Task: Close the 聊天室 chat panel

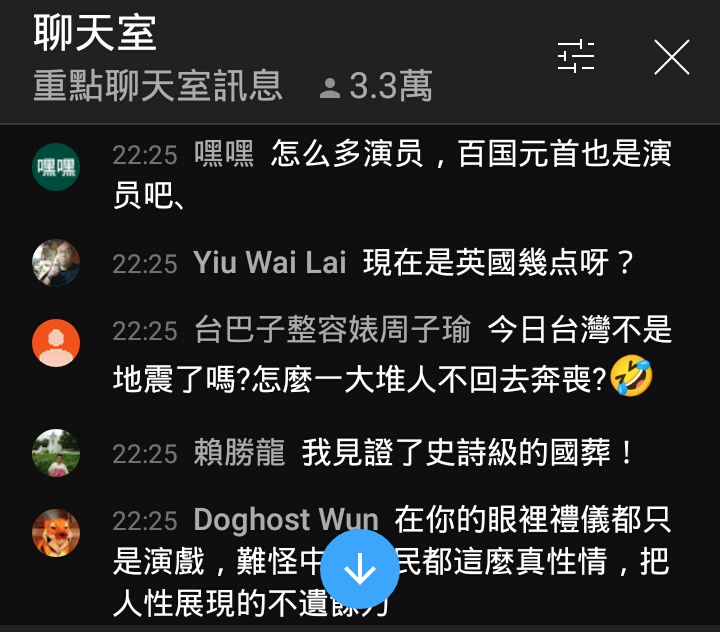Action: pos(672,57)
